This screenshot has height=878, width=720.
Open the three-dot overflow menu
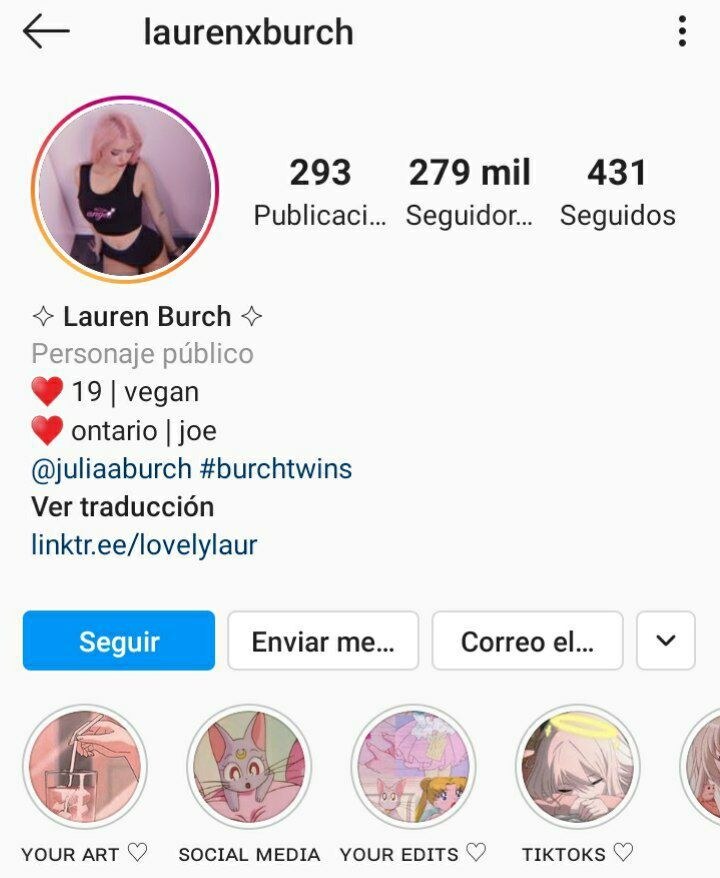[682, 32]
